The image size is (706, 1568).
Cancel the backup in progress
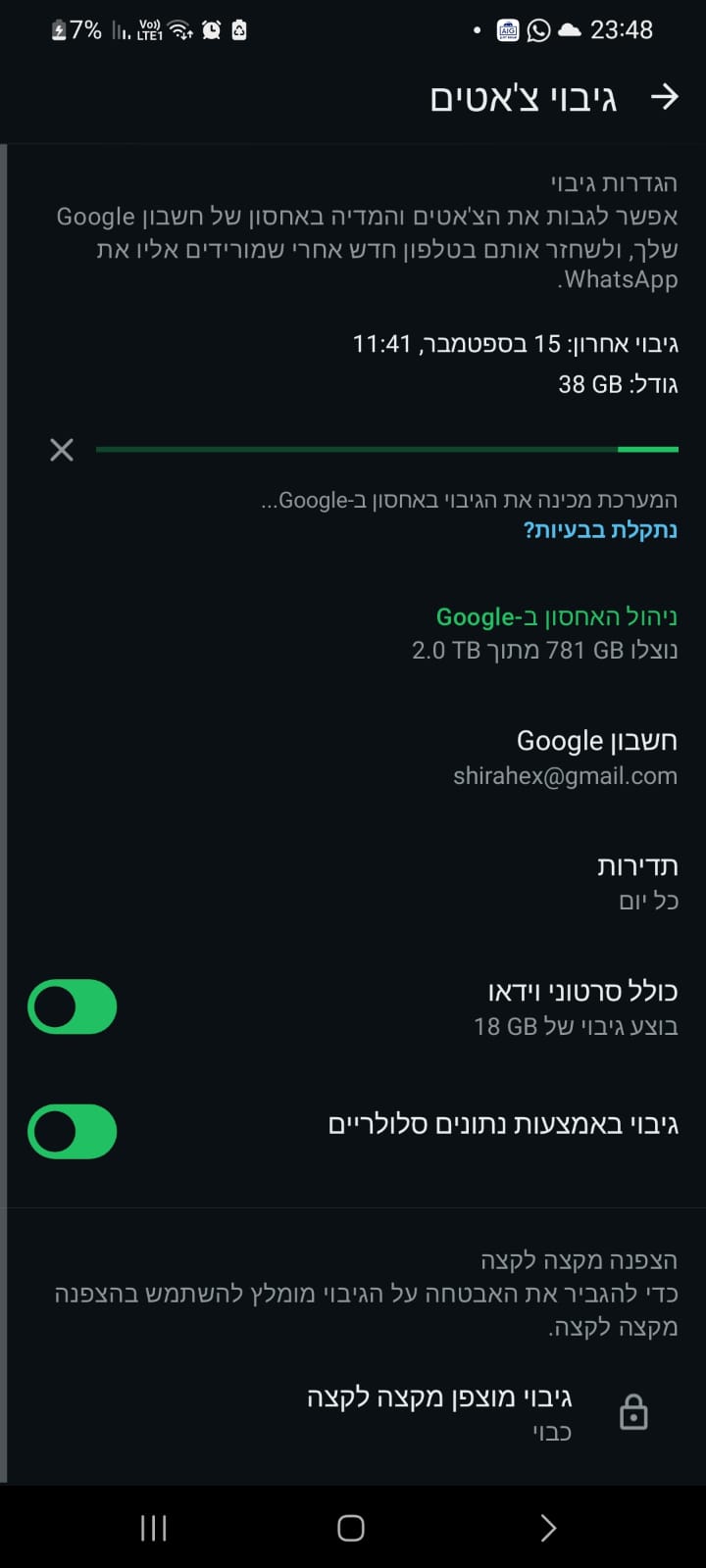click(62, 450)
